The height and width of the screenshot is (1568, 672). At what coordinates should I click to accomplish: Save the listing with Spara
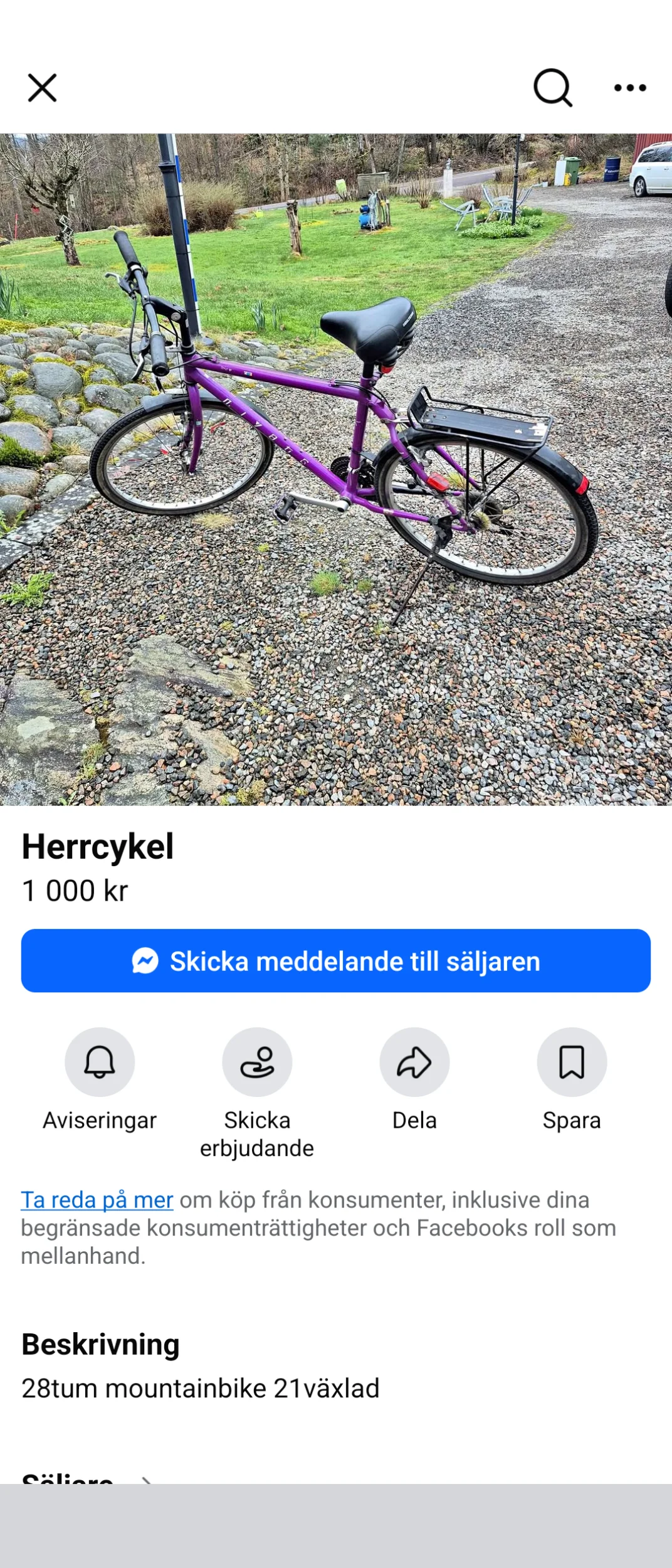click(572, 1062)
